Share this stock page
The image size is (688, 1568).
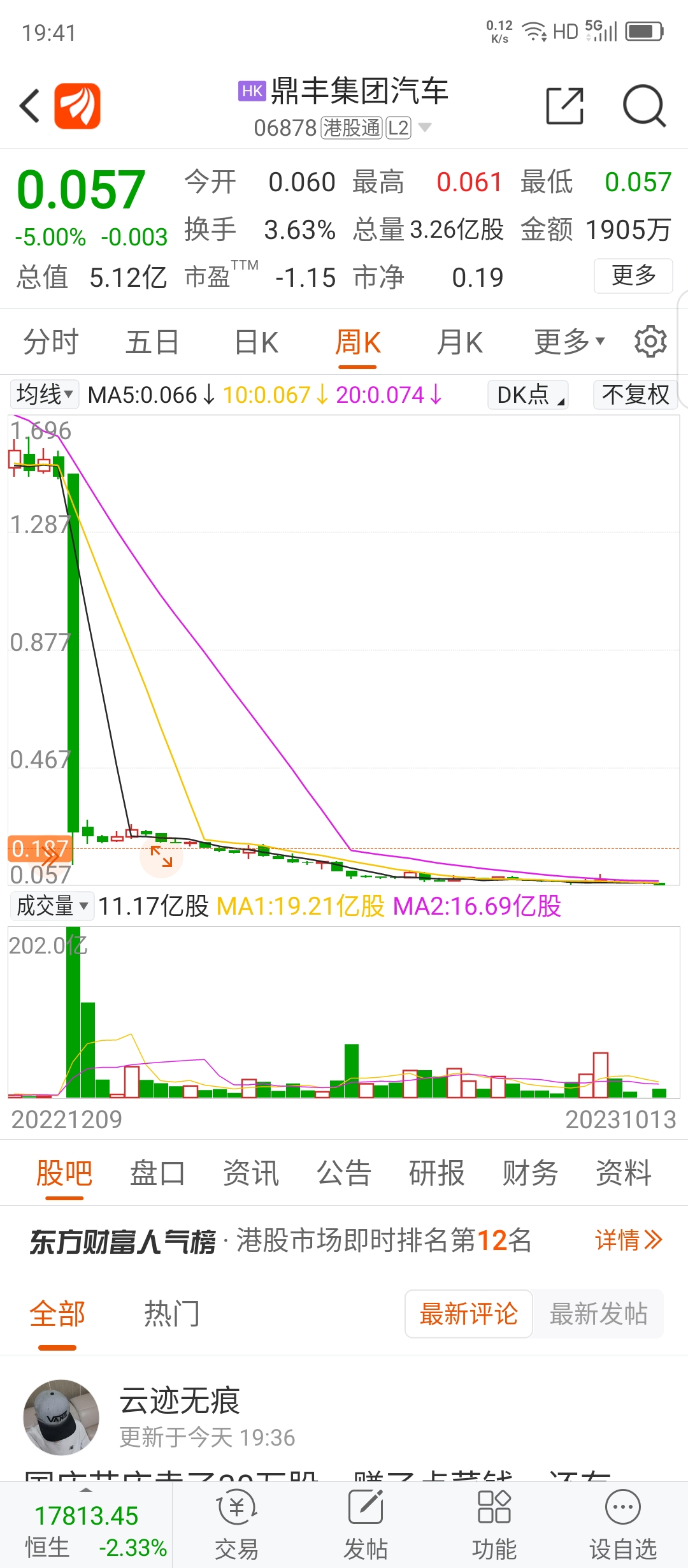pos(565,106)
